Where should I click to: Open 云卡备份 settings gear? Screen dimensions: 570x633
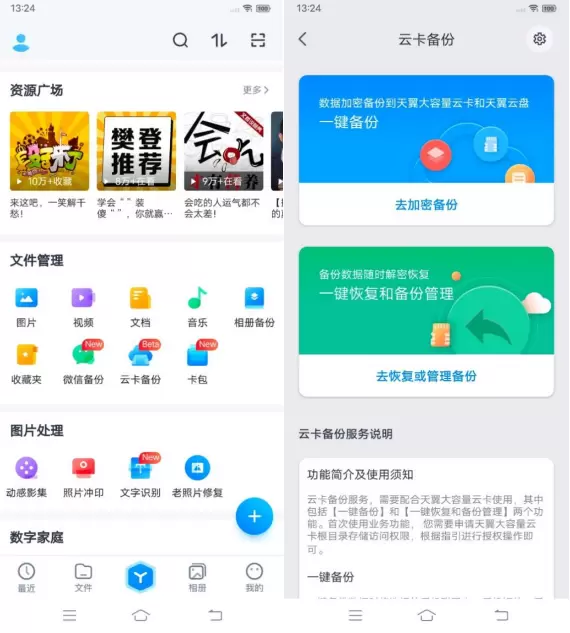pyautogui.click(x=539, y=39)
